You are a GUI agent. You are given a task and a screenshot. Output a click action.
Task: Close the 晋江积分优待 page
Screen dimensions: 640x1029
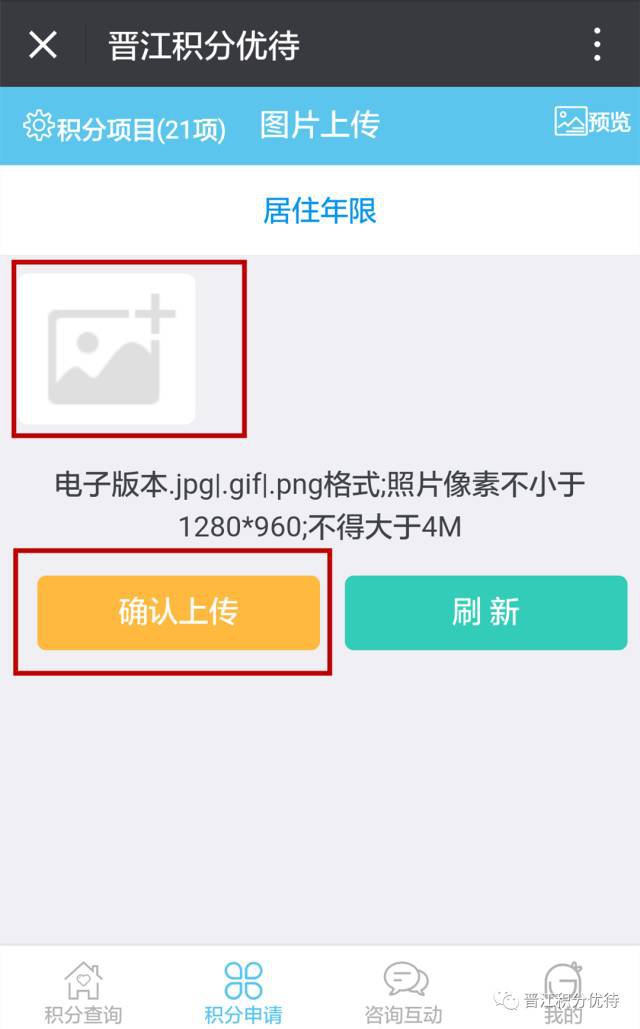[x=43, y=44]
